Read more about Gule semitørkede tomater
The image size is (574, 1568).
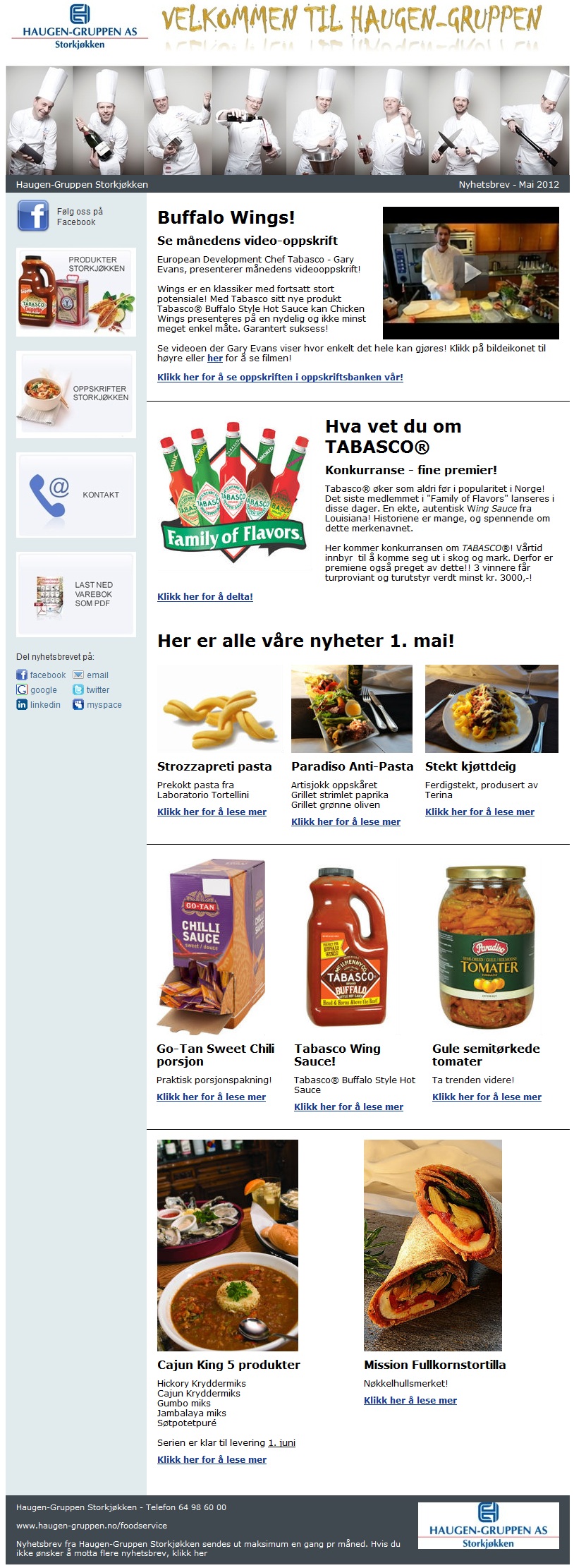pyautogui.click(x=487, y=1097)
